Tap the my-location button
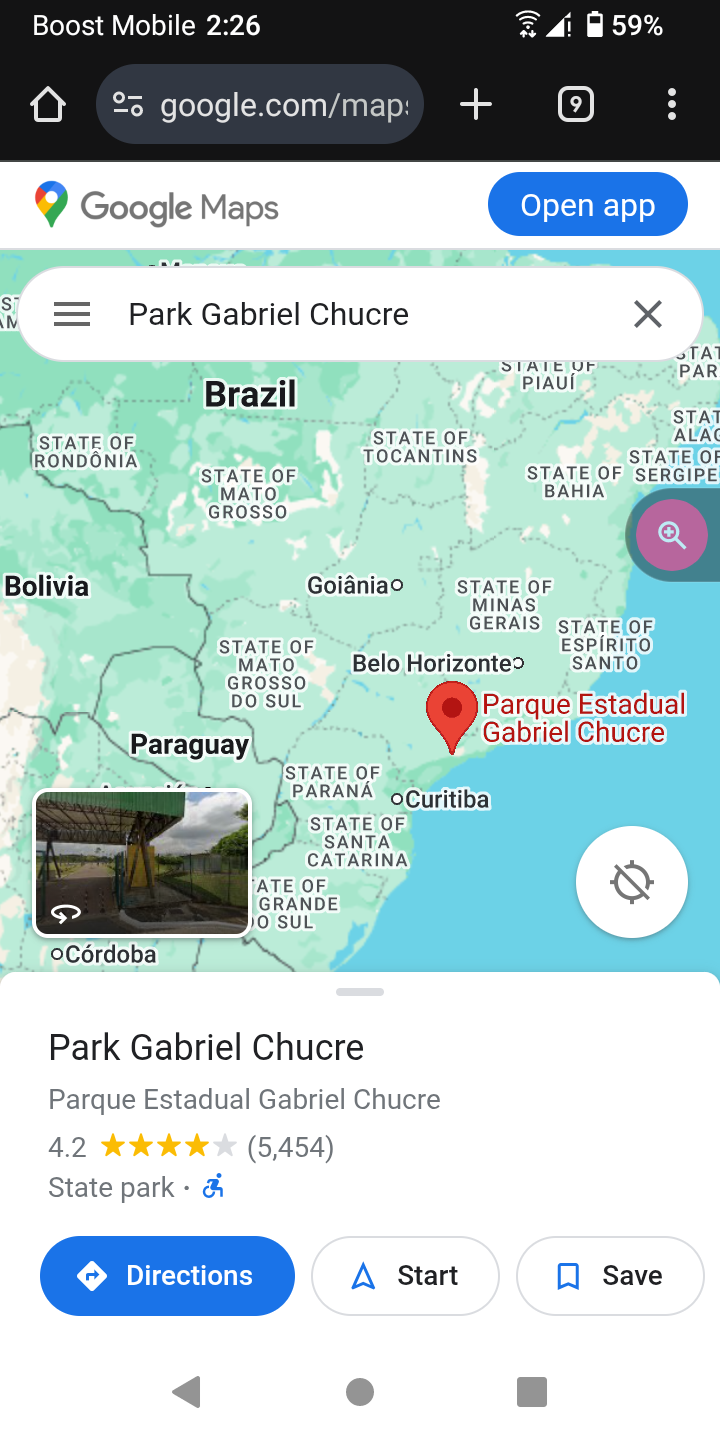Screen dimensions: 720x1440 (632, 882)
